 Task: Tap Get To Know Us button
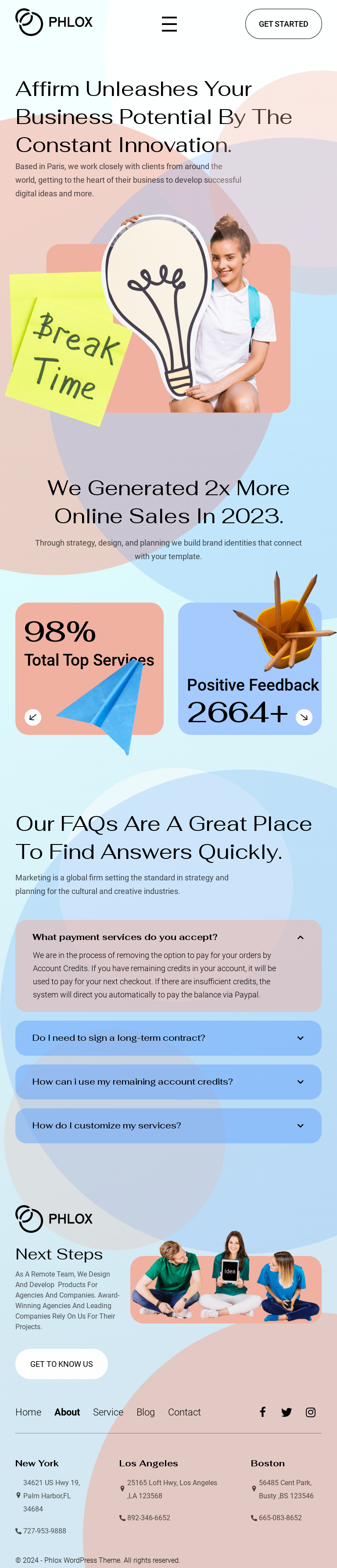pos(61,1363)
